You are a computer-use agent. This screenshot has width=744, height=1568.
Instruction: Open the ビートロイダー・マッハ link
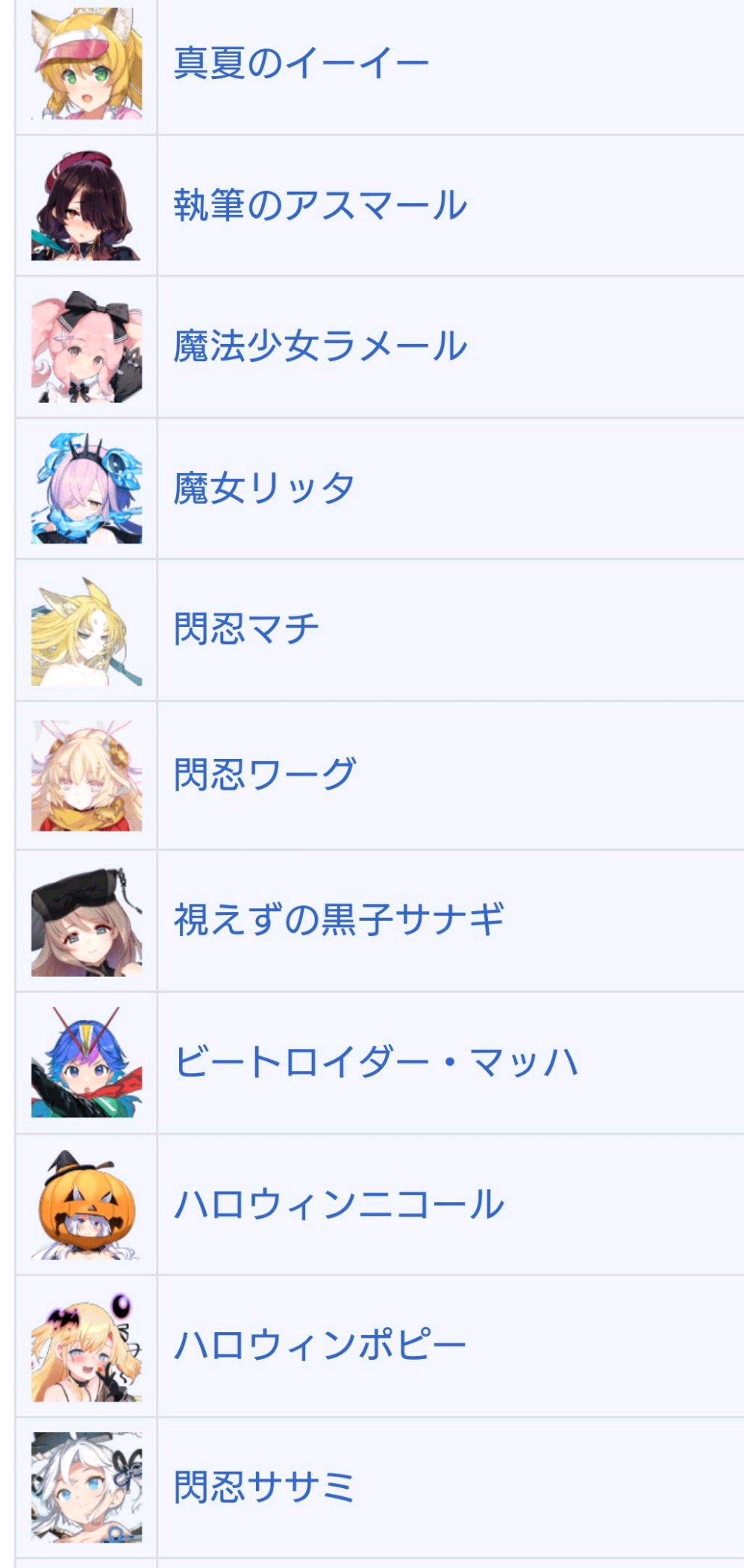click(x=375, y=1061)
